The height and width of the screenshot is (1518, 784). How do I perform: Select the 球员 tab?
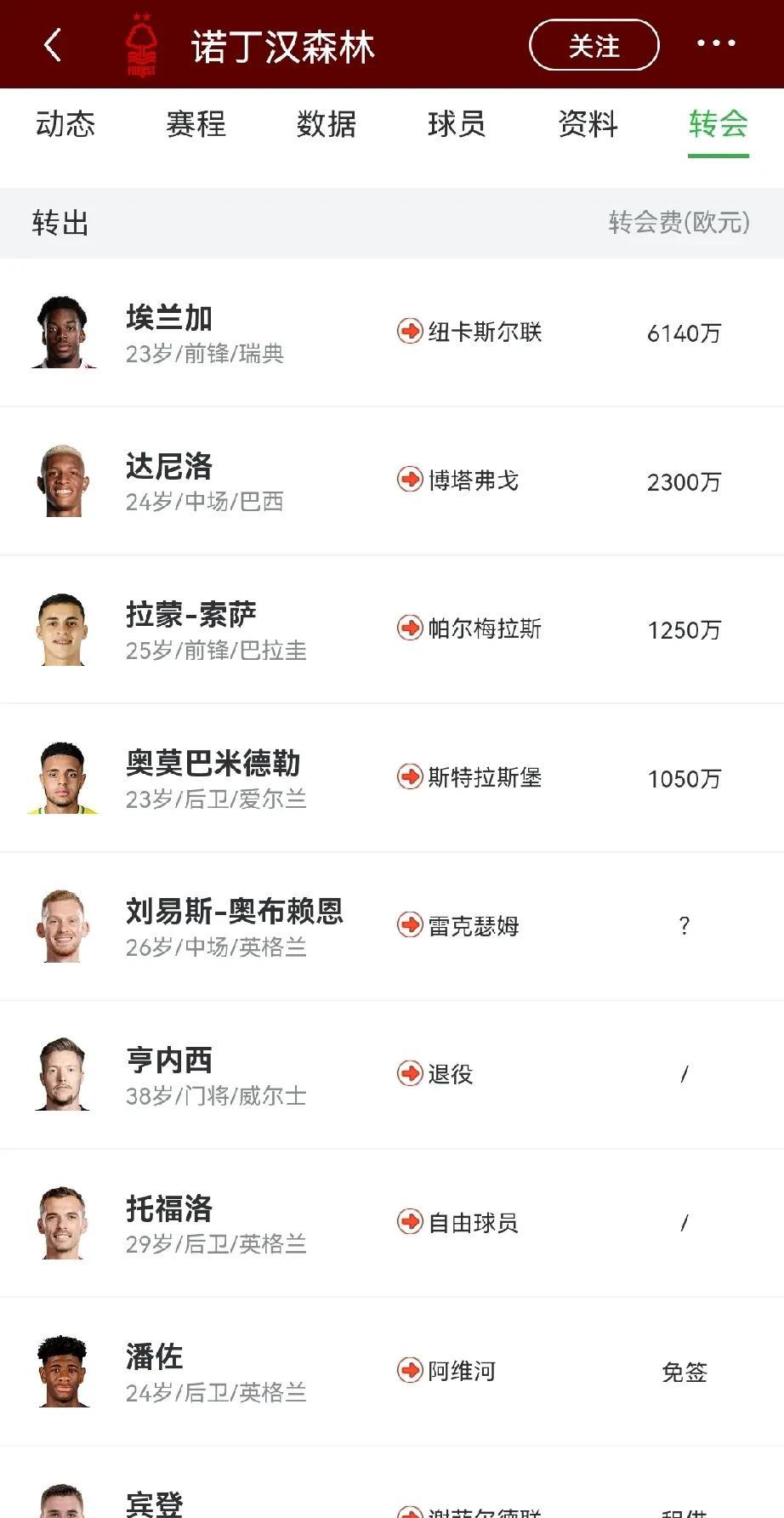(x=457, y=124)
